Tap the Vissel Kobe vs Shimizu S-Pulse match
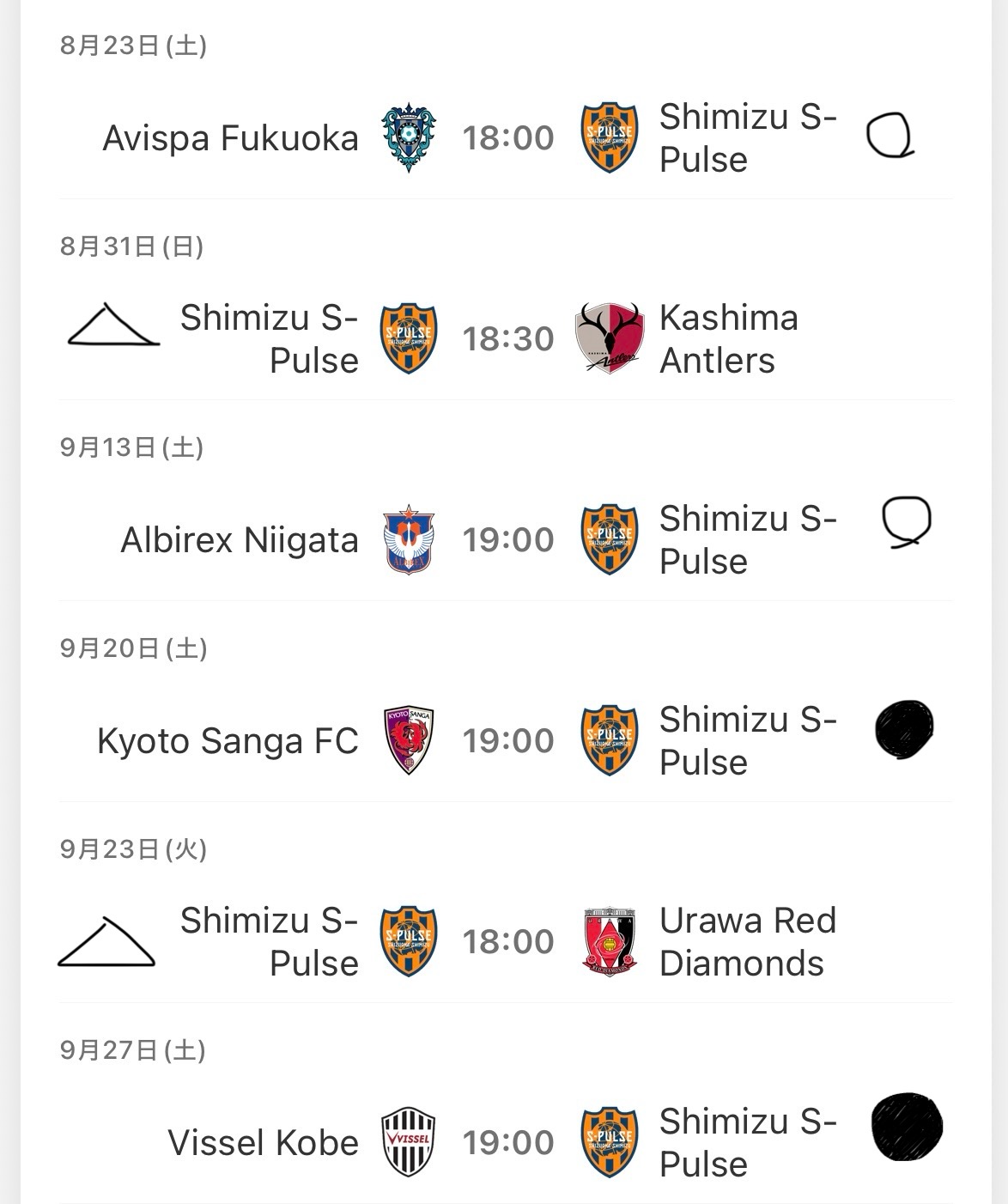Image resolution: width=1008 pixels, height=1204 pixels. [x=507, y=1143]
